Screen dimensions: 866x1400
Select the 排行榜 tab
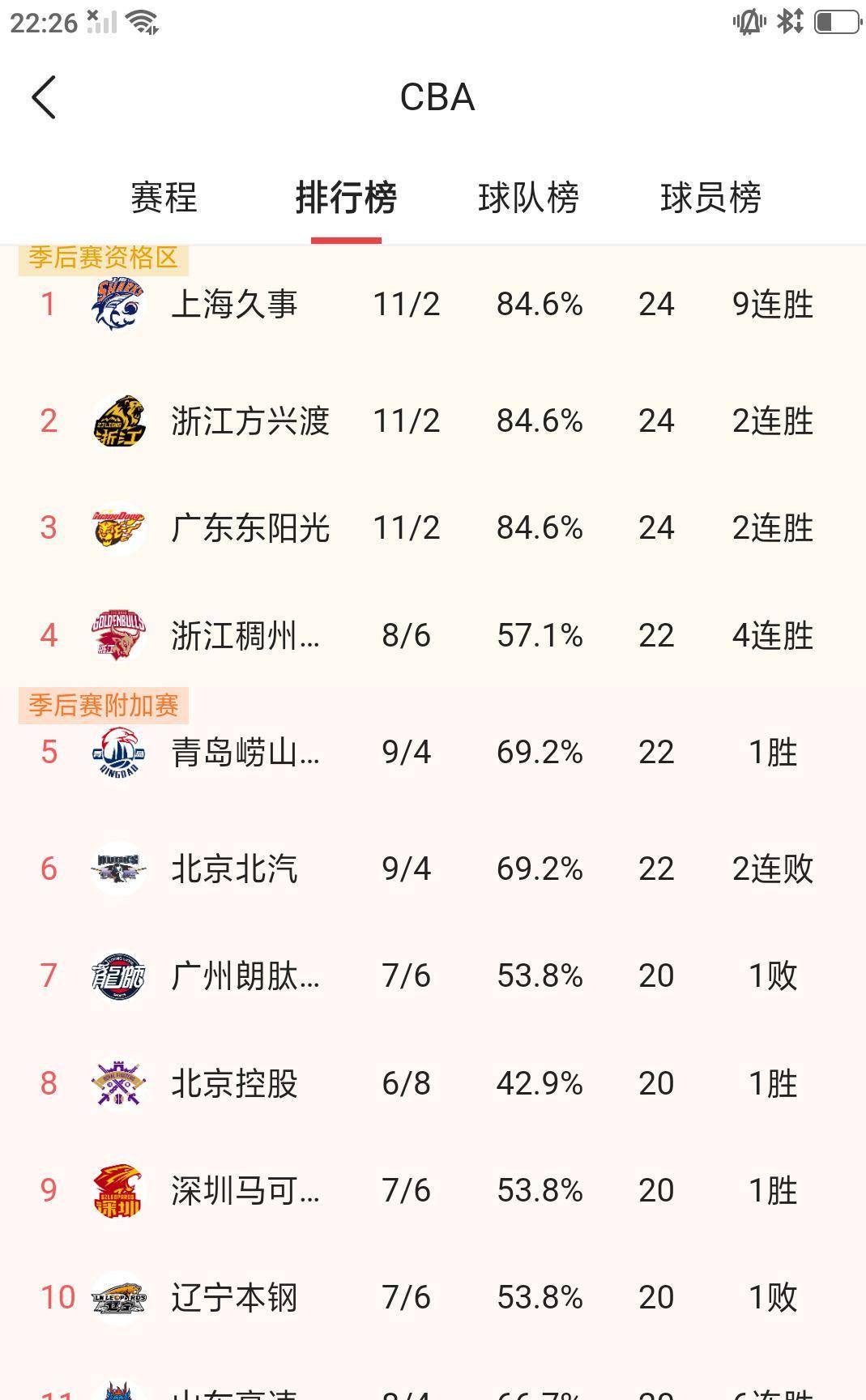346,198
